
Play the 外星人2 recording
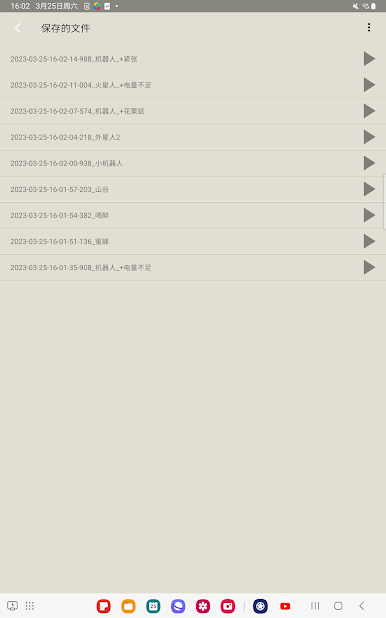pyautogui.click(x=369, y=137)
